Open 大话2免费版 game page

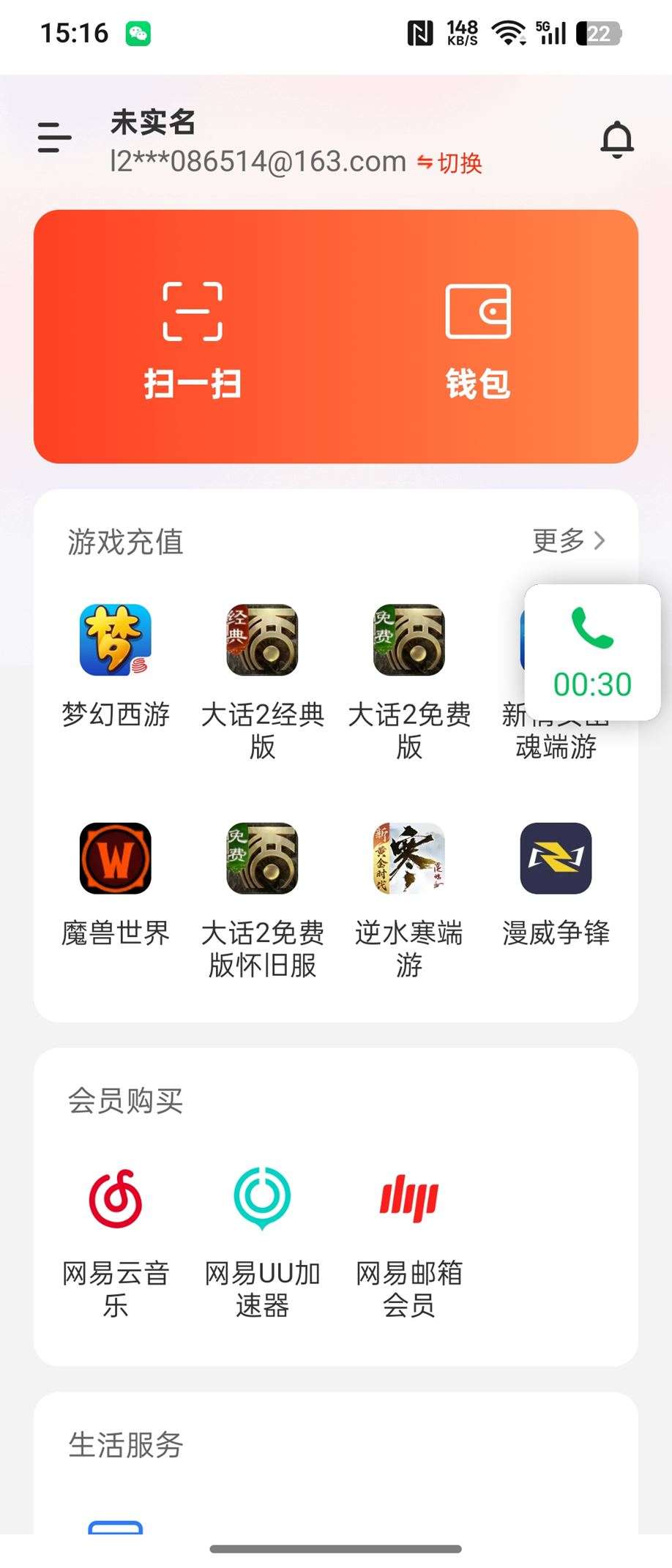[x=408, y=641]
